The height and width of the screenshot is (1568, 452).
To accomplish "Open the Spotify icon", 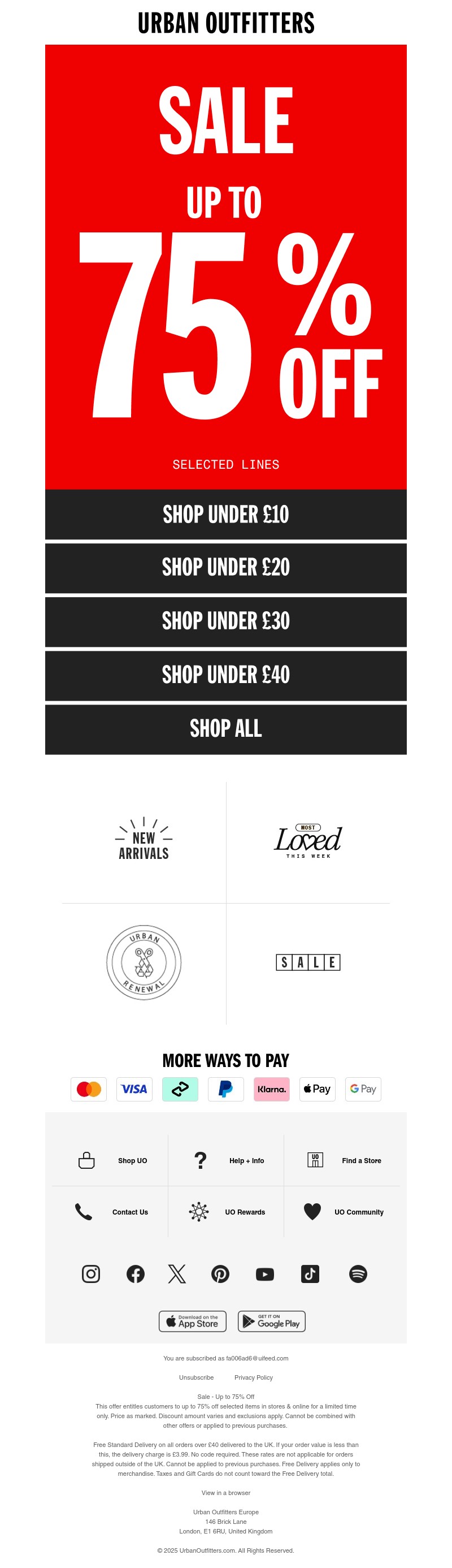I will tap(358, 1274).
